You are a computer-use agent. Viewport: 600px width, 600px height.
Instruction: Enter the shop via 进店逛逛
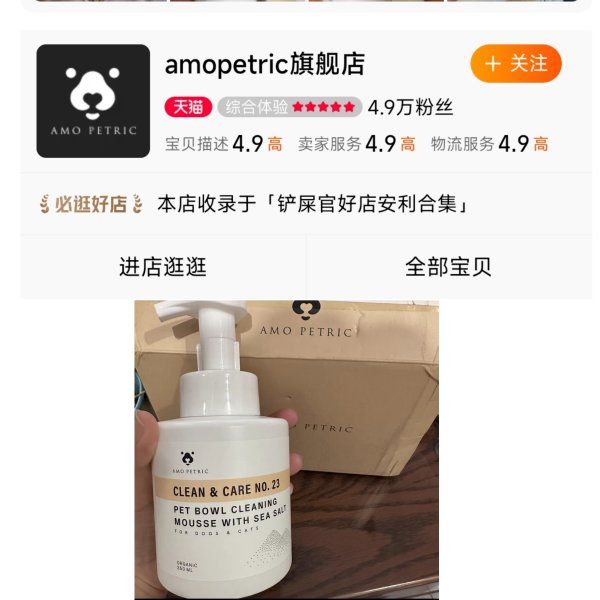pyautogui.click(x=163, y=267)
